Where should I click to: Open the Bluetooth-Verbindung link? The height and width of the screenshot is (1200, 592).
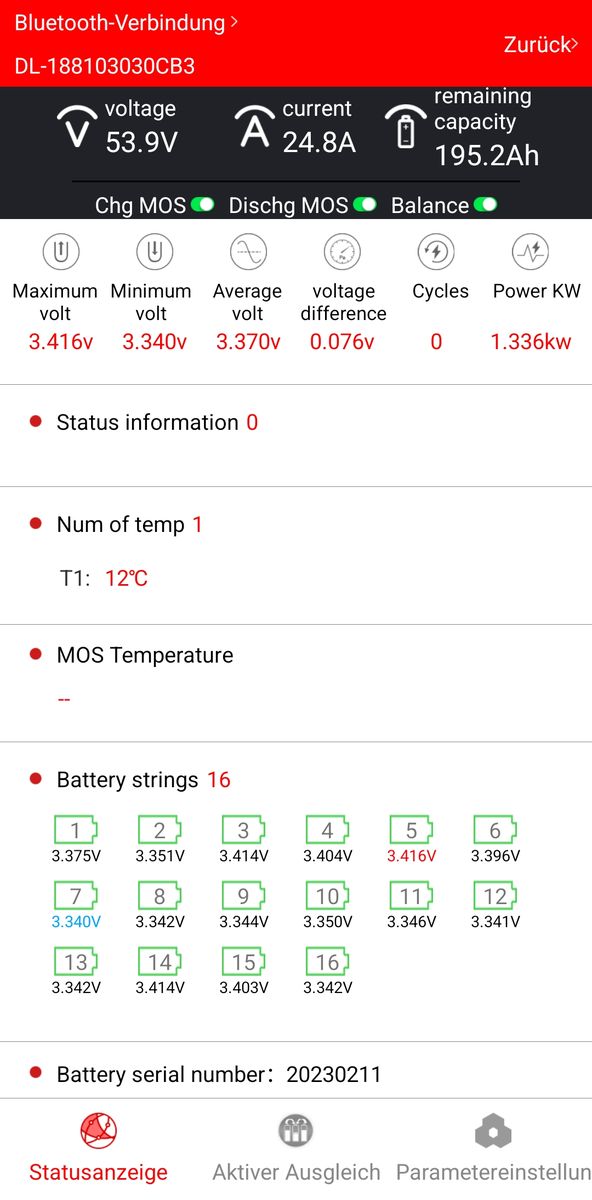click(x=126, y=22)
